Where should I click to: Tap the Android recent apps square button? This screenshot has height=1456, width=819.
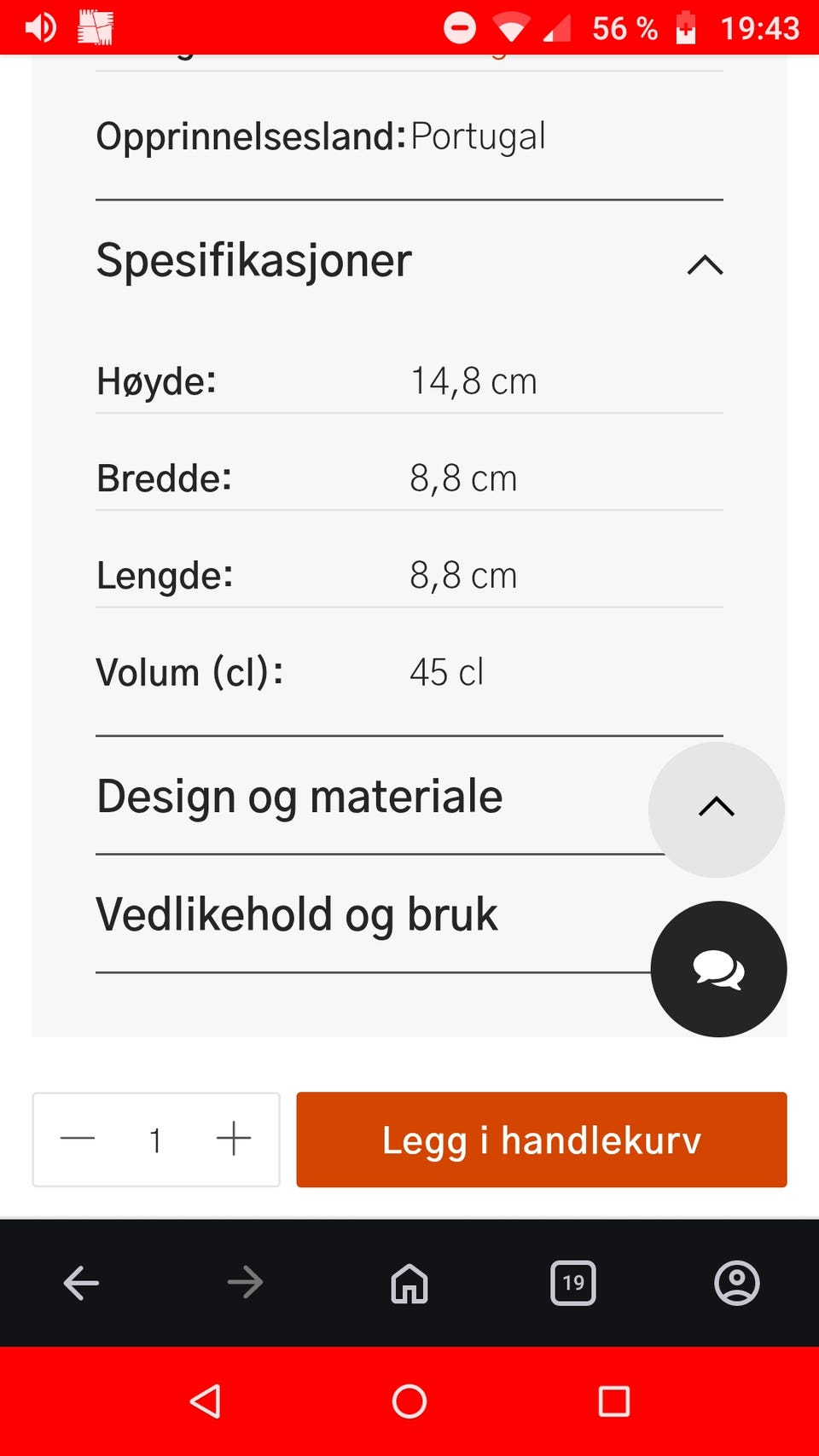pyautogui.click(x=613, y=1401)
